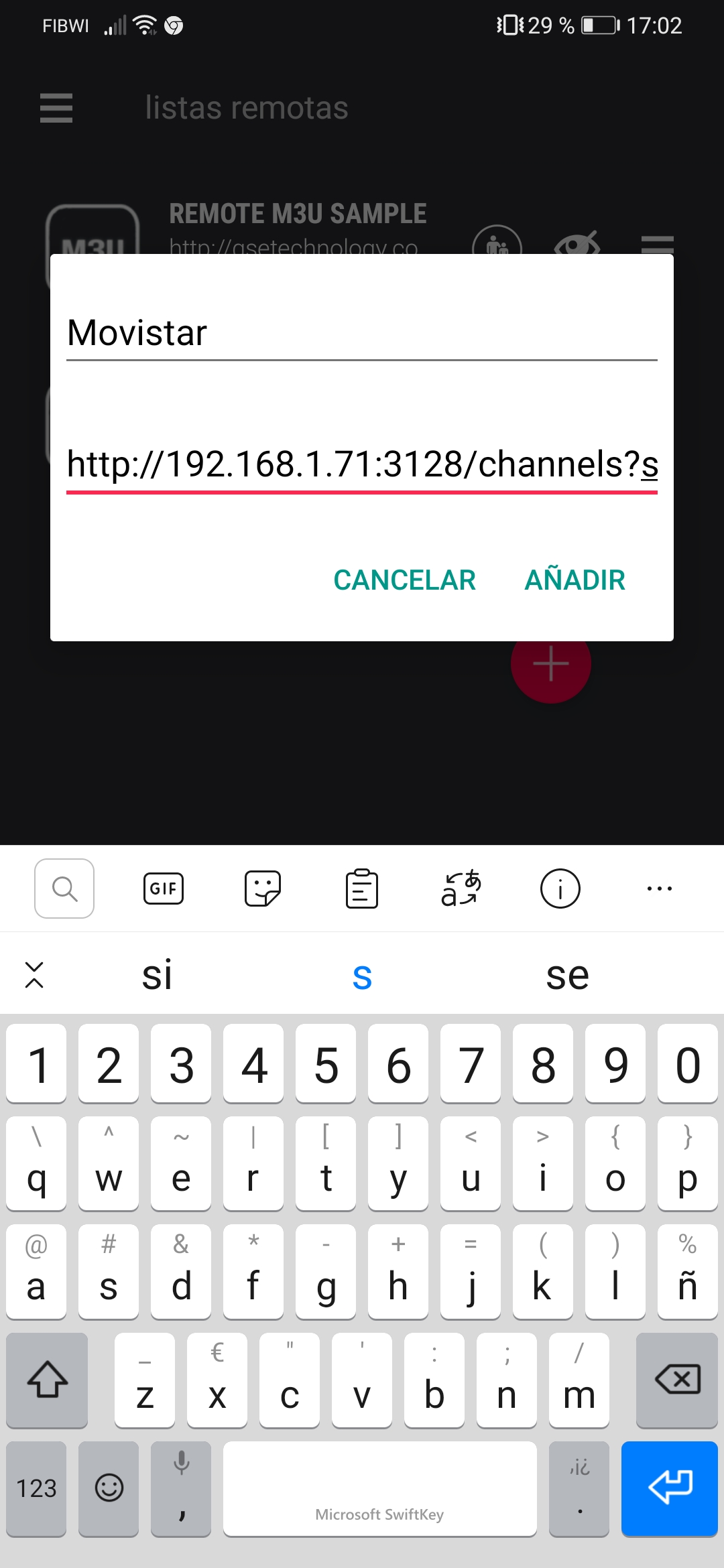Tap the URL field with http://192.168.1.71
Viewport: 724px width, 1568px height.
361,464
